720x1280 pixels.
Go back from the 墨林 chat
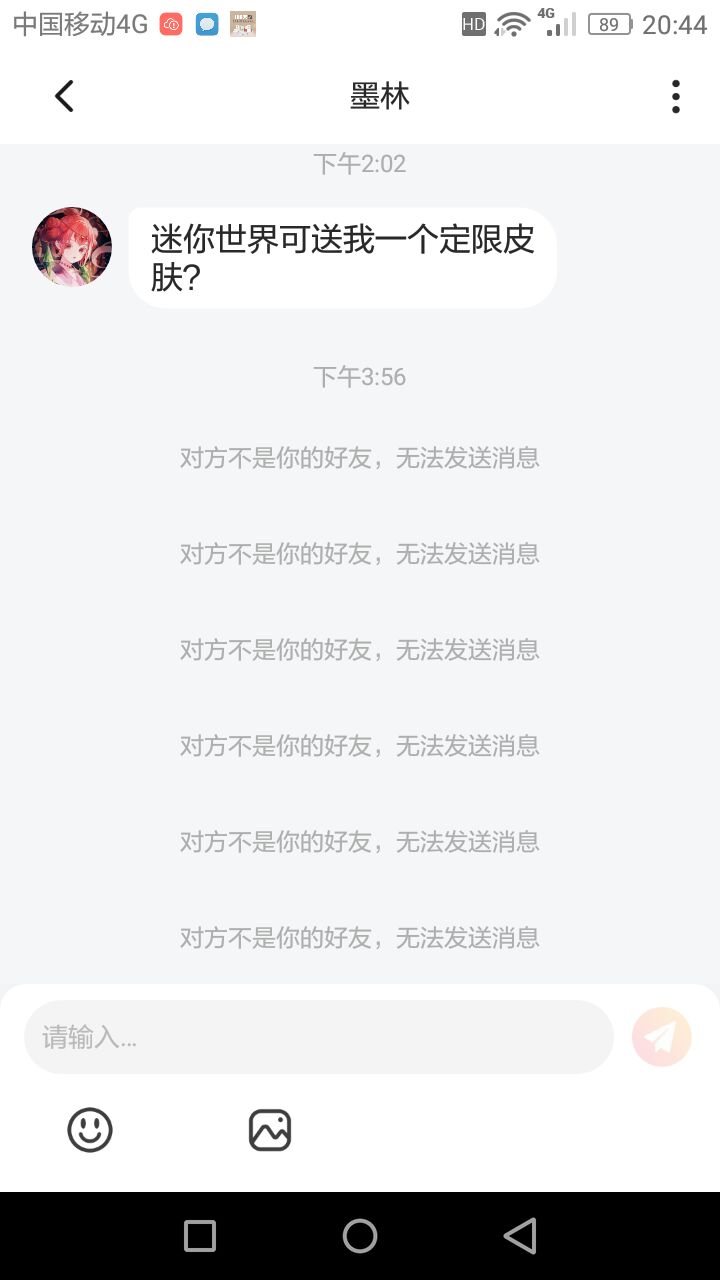64,96
